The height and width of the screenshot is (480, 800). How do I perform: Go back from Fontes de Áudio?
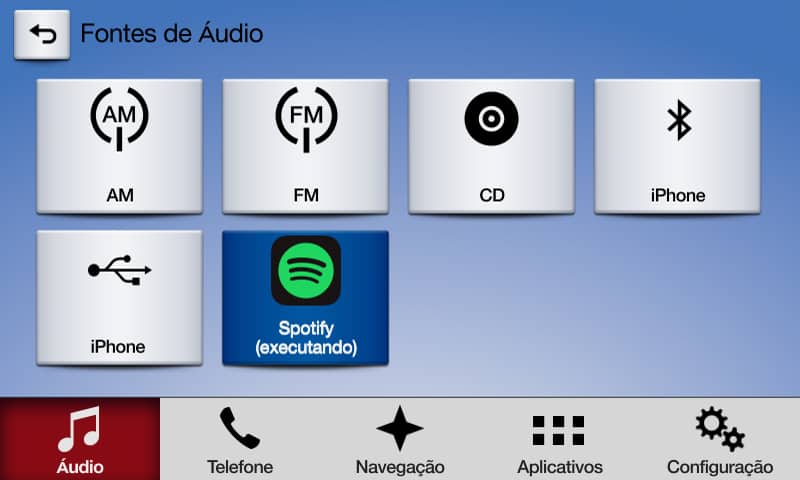pyautogui.click(x=42, y=34)
